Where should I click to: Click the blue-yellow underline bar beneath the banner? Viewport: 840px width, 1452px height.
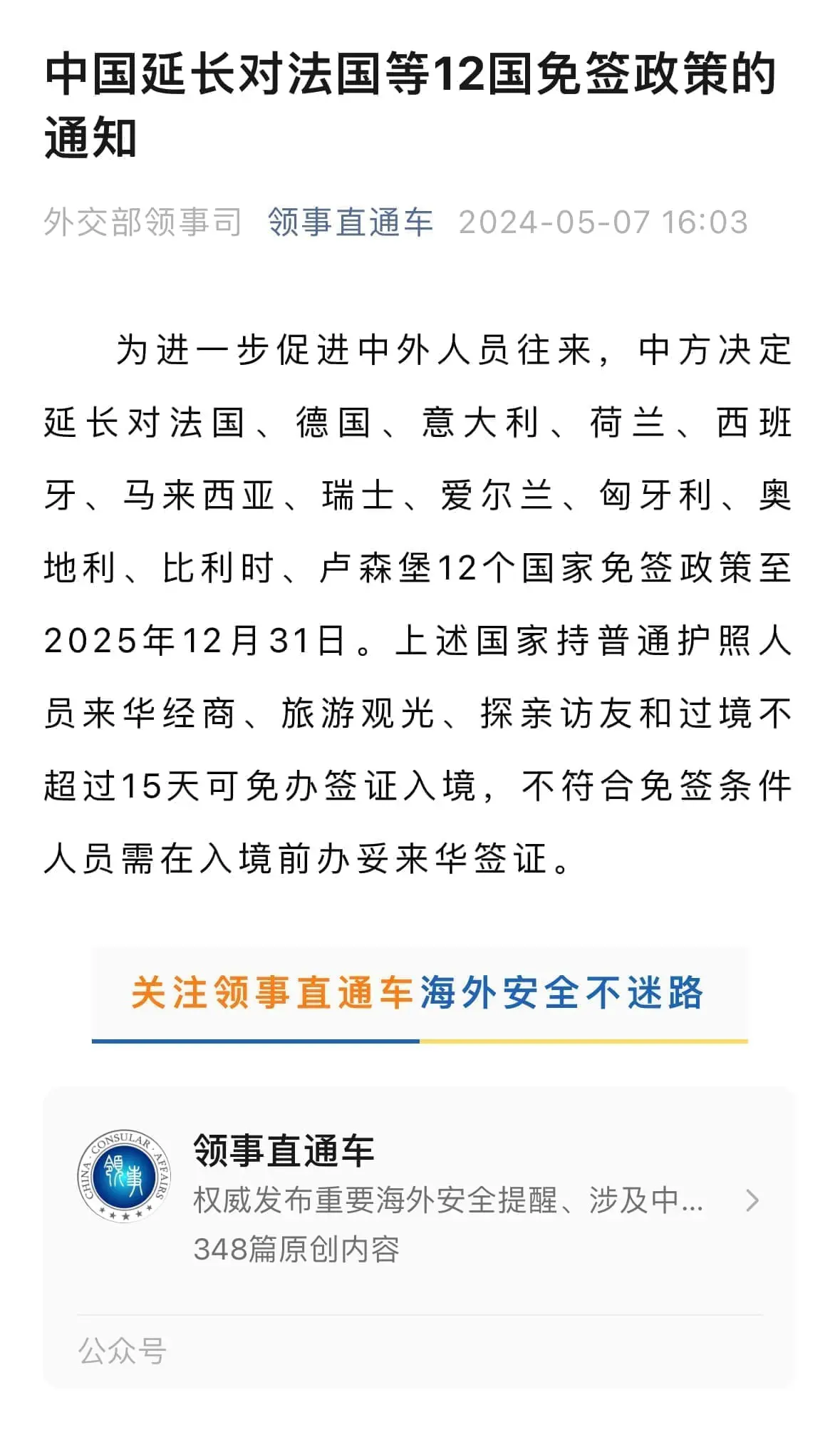(420, 1039)
